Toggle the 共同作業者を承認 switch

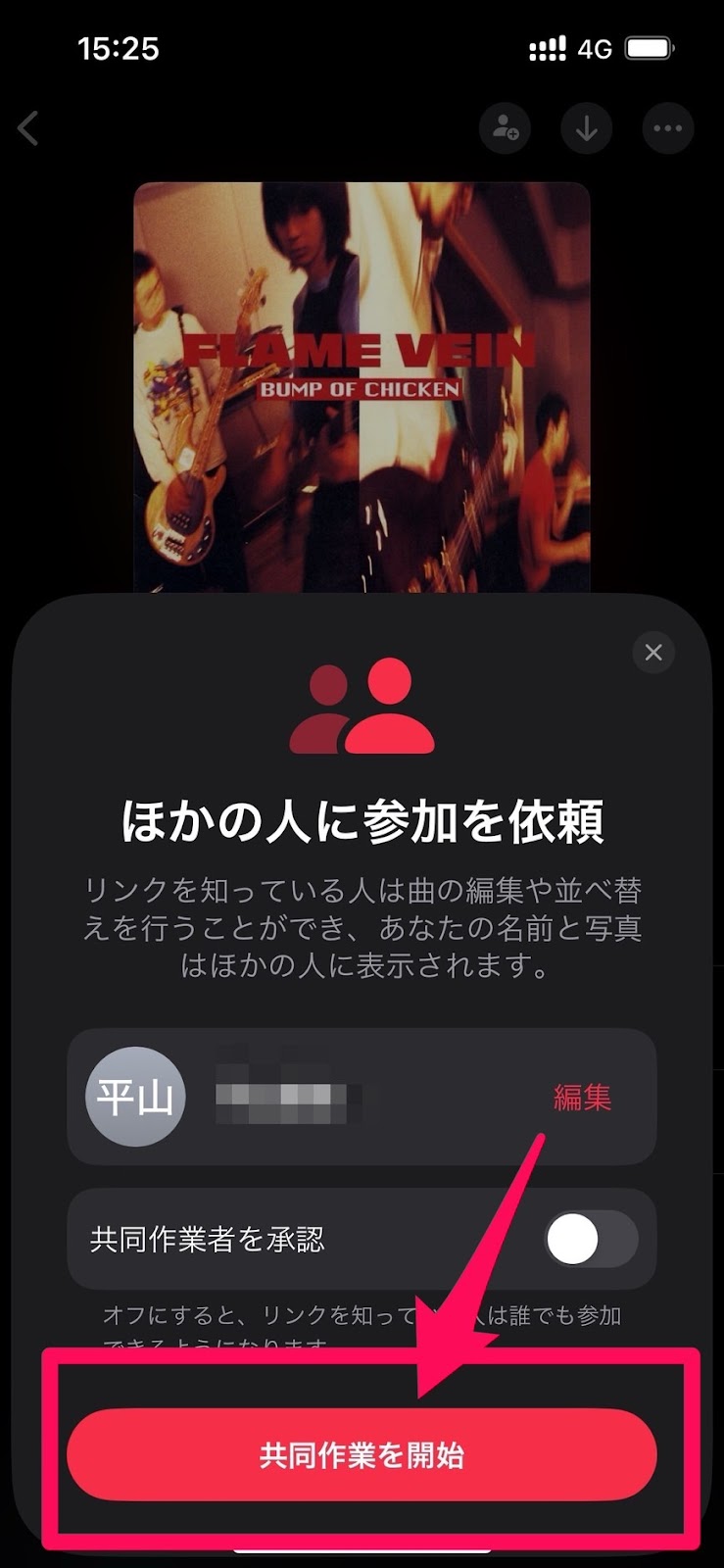coord(591,1240)
